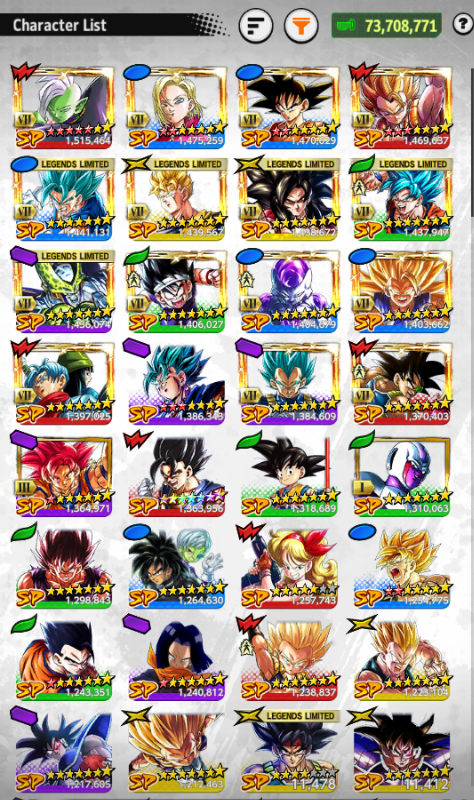474x800 pixels.
Task: Choose the character rated 1,257,743
Action: point(288,566)
